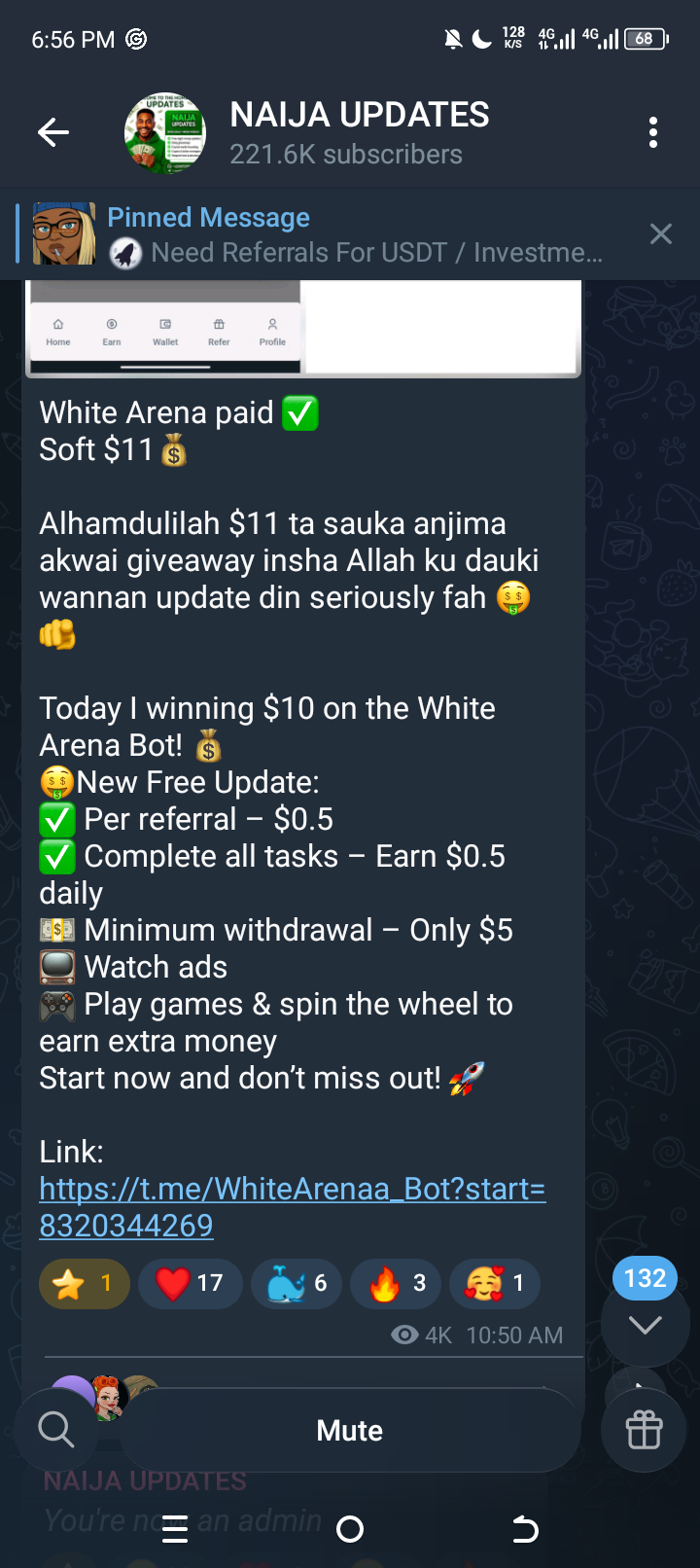The image size is (700, 1568).
Task: Open the gift button
Action: [x=644, y=1430]
